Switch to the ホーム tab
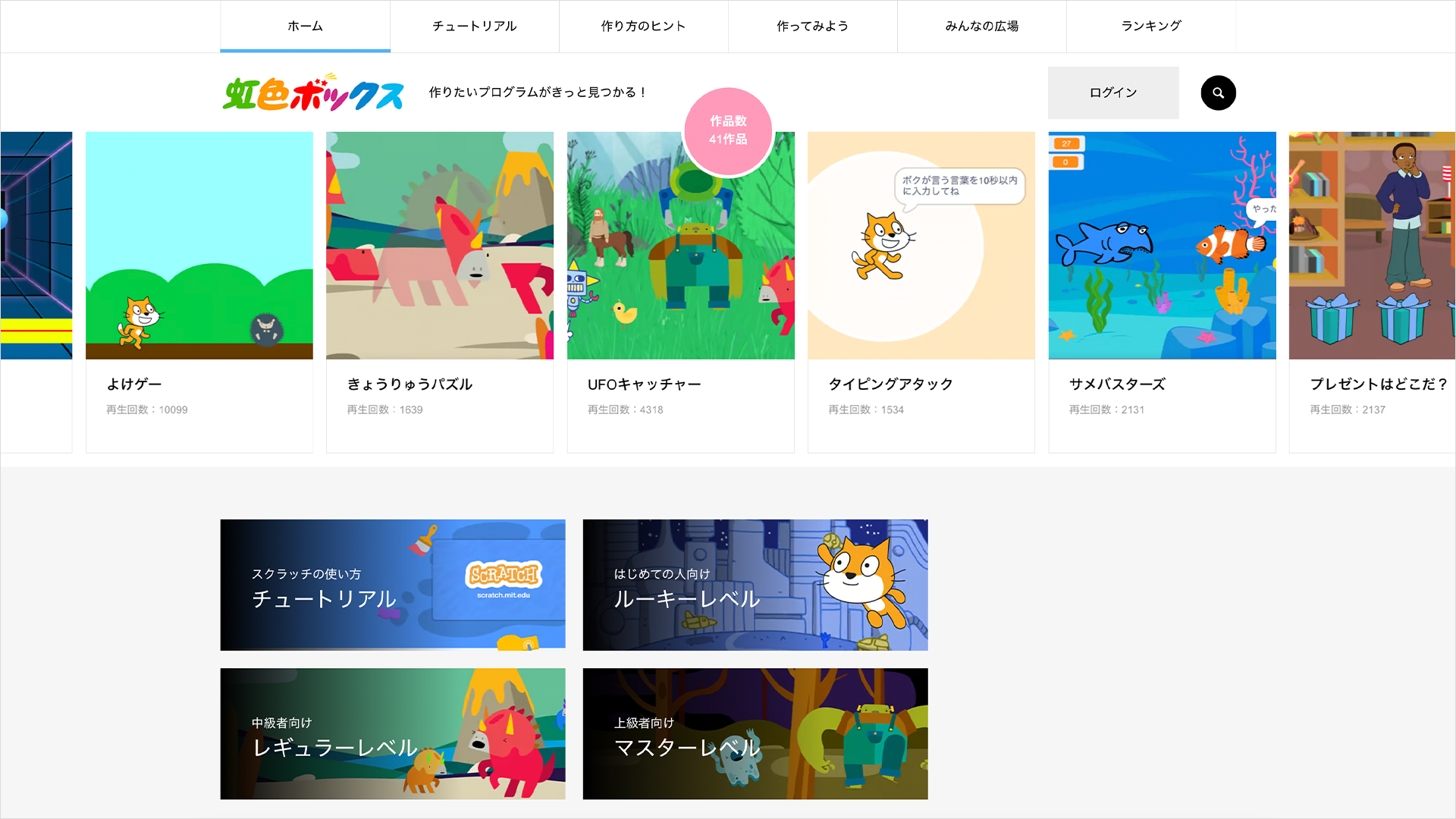 pos(305,26)
